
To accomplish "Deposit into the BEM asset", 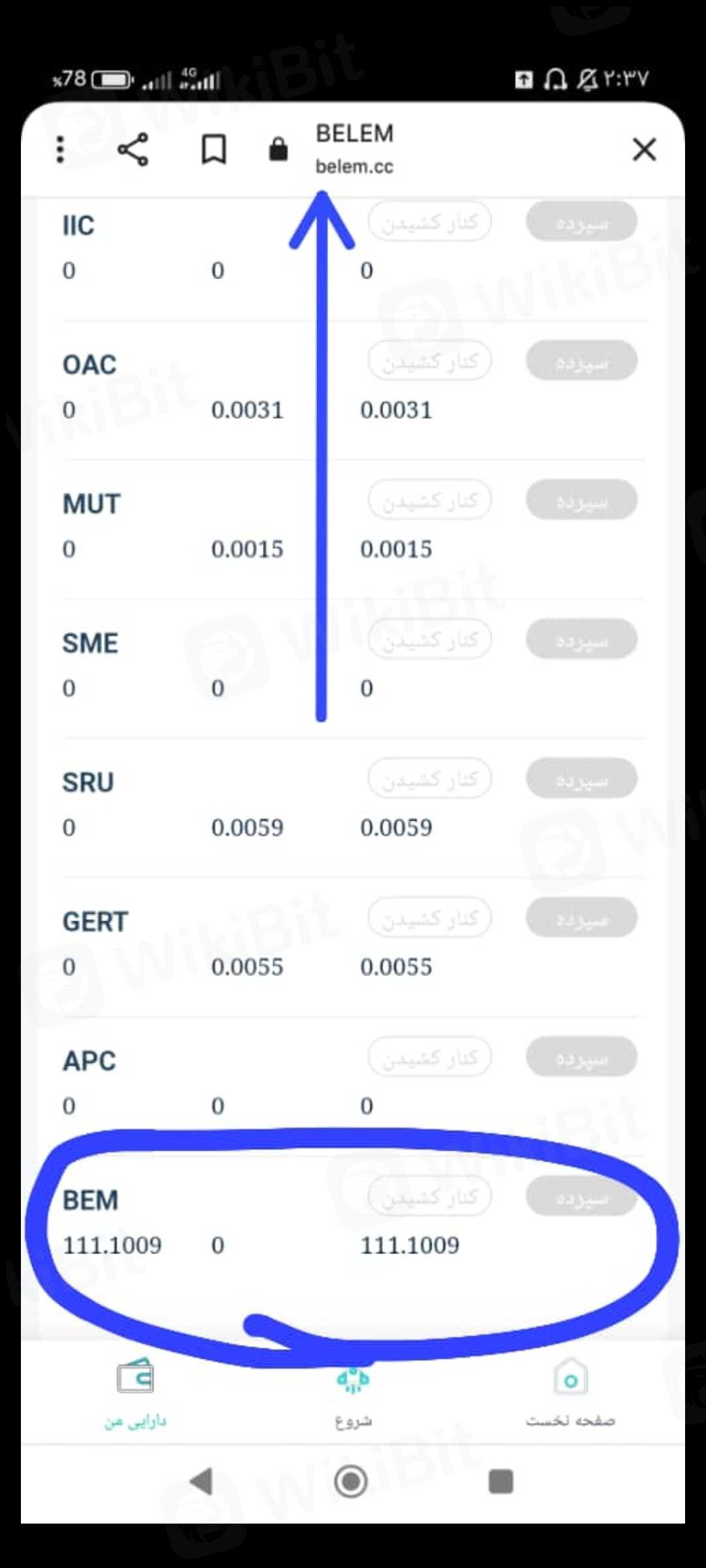I will [x=581, y=1197].
